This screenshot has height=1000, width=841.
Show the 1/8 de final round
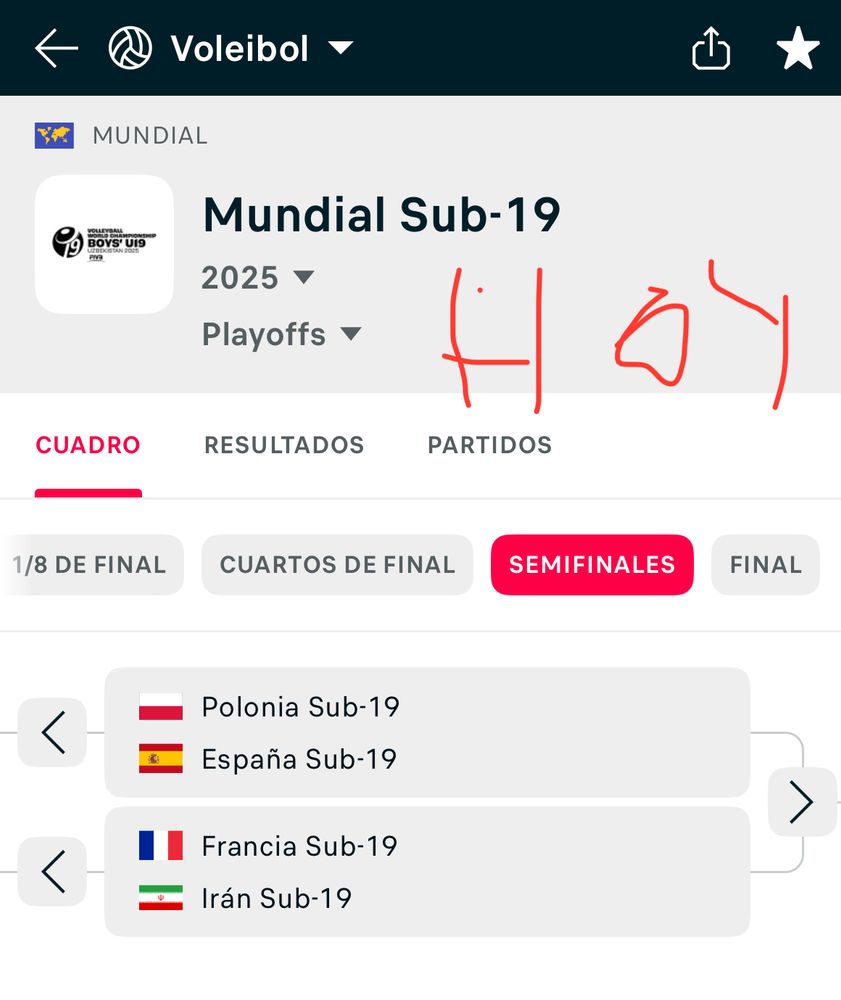click(92, 564)
